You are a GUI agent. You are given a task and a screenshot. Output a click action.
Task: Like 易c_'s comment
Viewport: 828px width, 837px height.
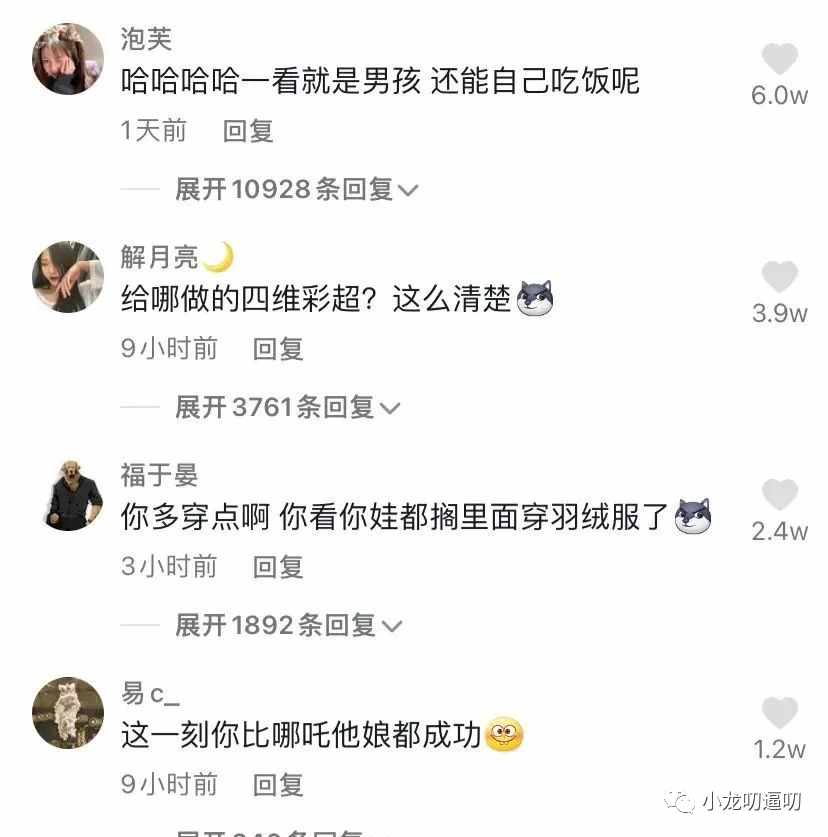coord(779,713)
